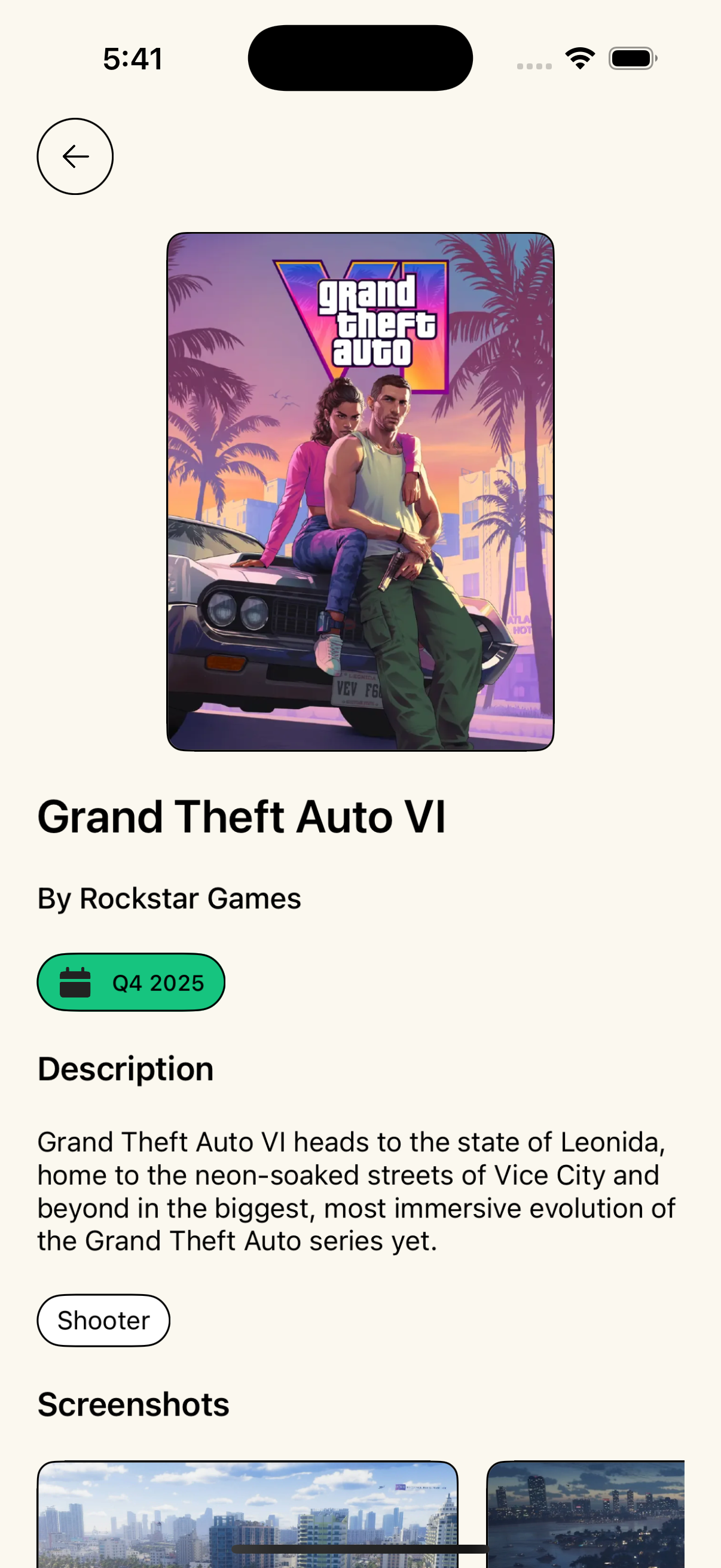View the second night-time screenshot
Image resolution: width=721 pixels, height=1568 pixels.
click(x=585, y=1514)
